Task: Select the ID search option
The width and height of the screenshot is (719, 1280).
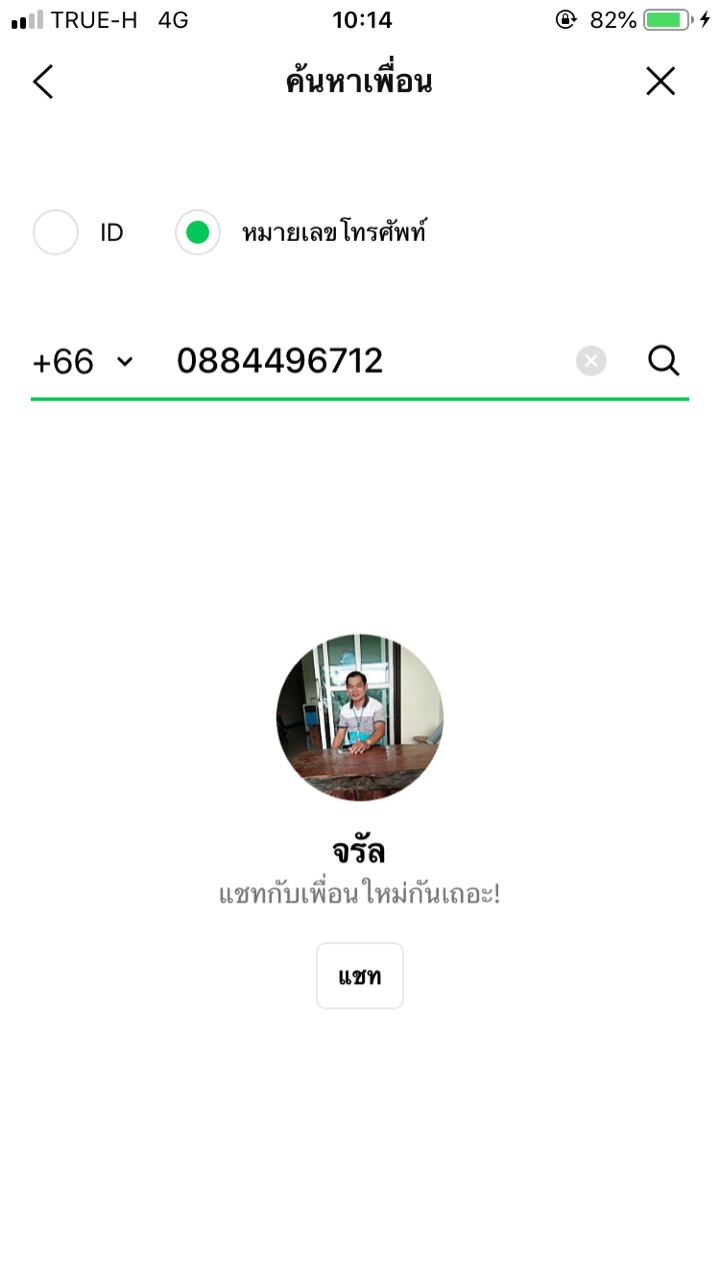Action: click(56, 233)
